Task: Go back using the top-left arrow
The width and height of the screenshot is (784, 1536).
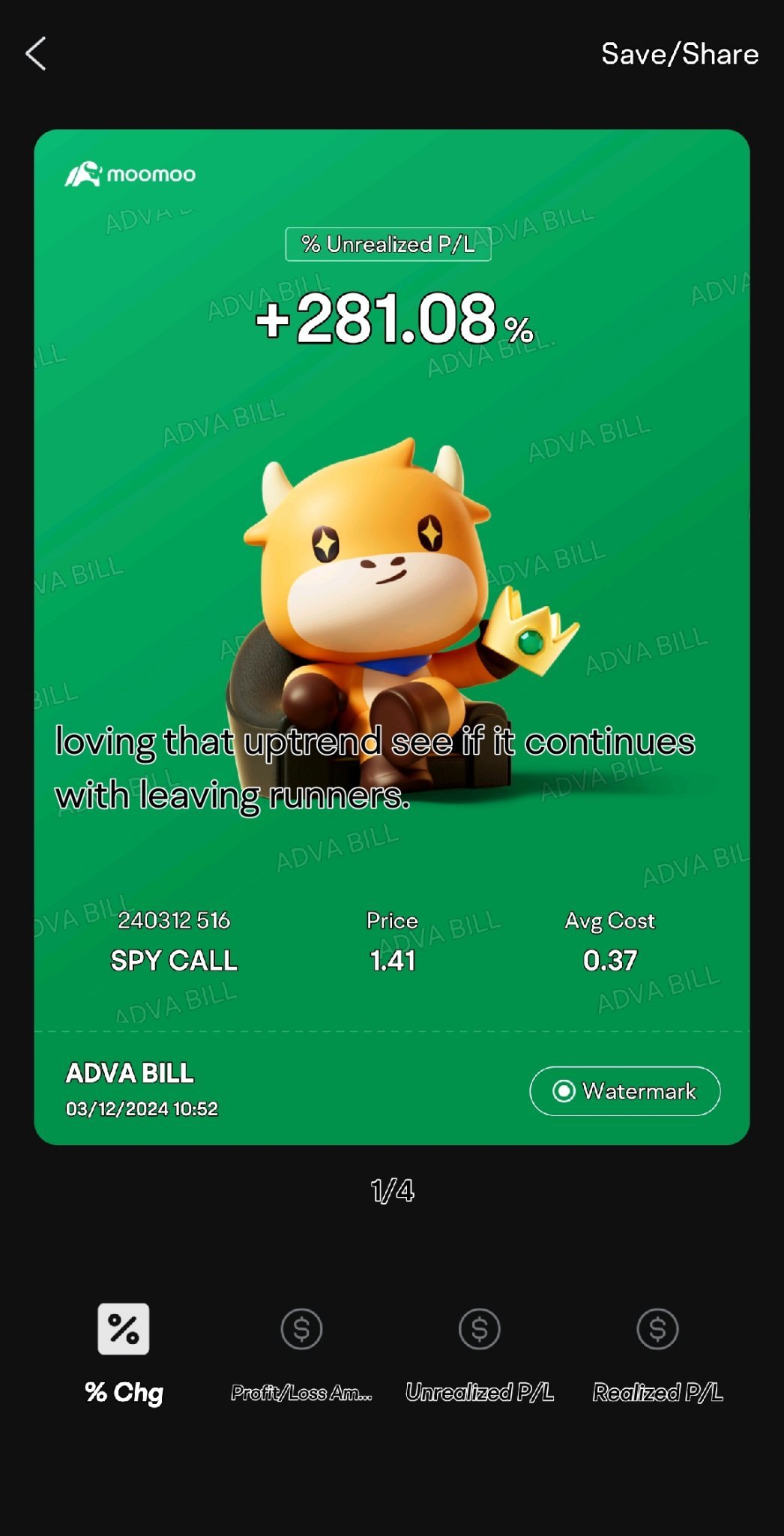Action: coord(35,54)
